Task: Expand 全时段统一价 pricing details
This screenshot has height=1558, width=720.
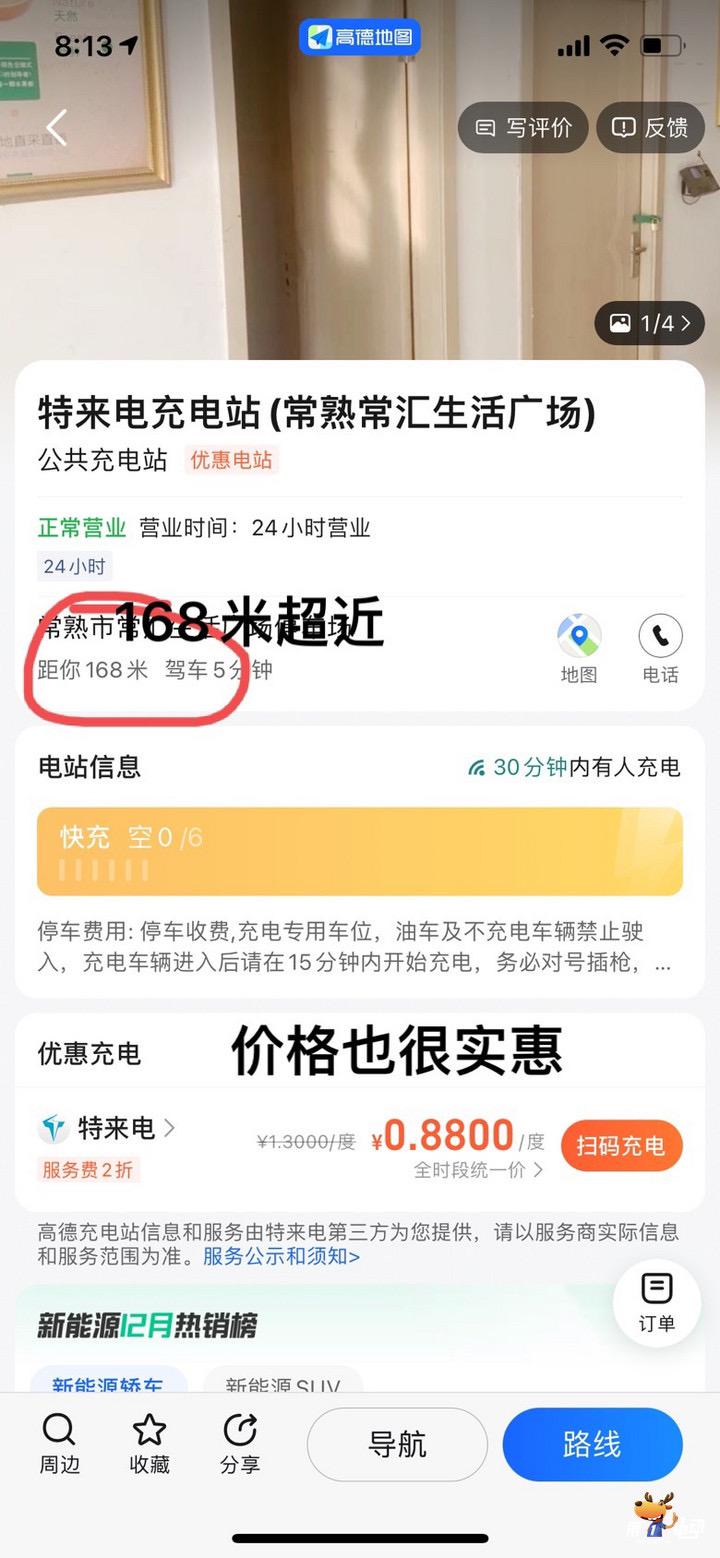Action: [x=479, y=1169]
